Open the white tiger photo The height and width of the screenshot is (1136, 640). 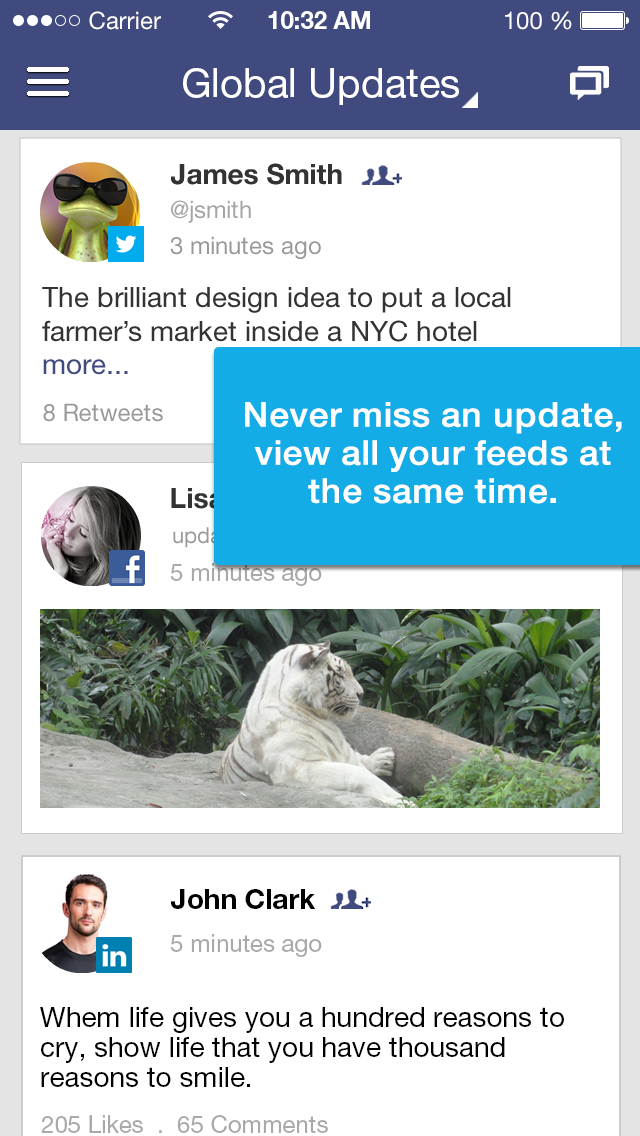tap(320, 708)
